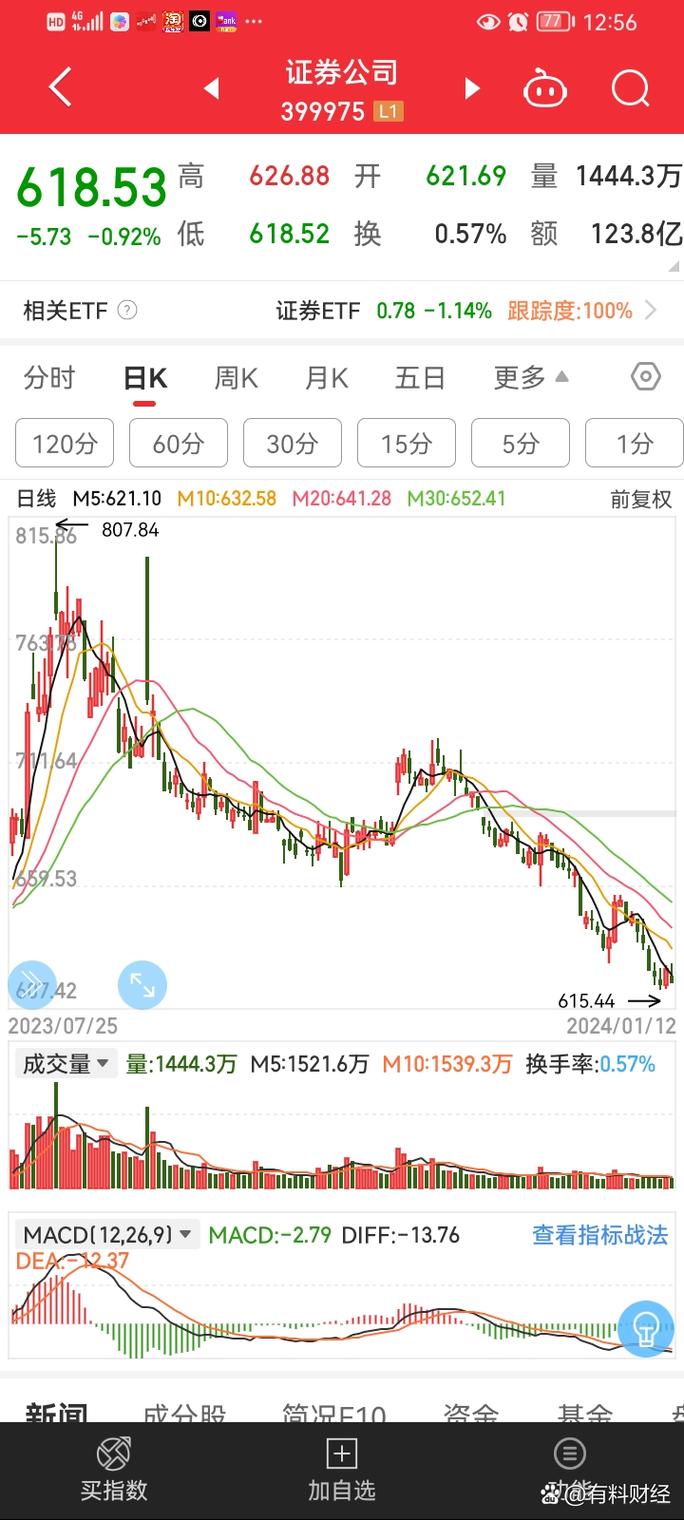Change the 前复权 adjustment setting
The width and height of the screenshot is (684, 1520).
[x=641, y=499]
